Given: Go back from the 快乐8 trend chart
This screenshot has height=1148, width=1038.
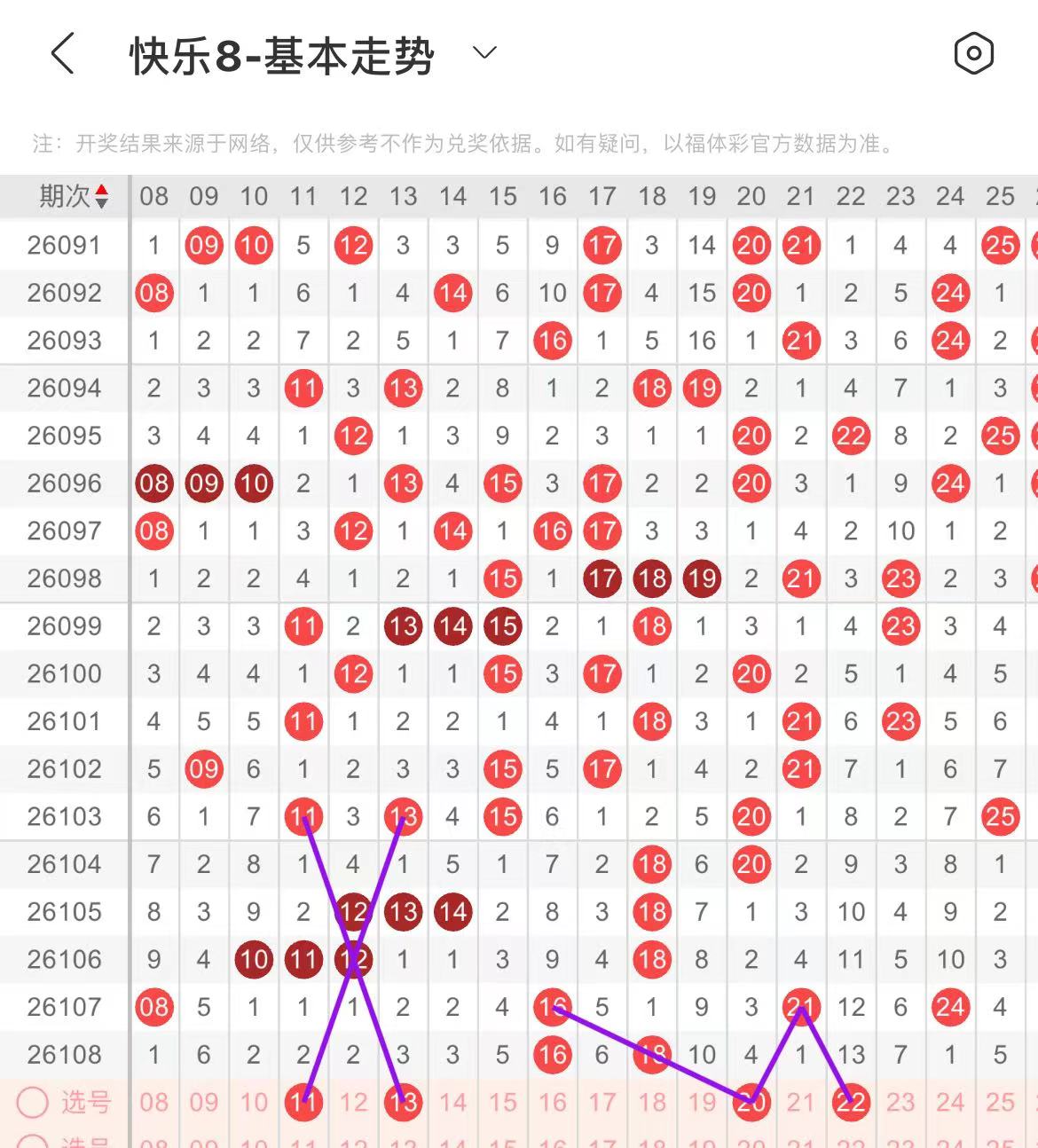Looking at the screenshot, I should (x=62, y=54).
